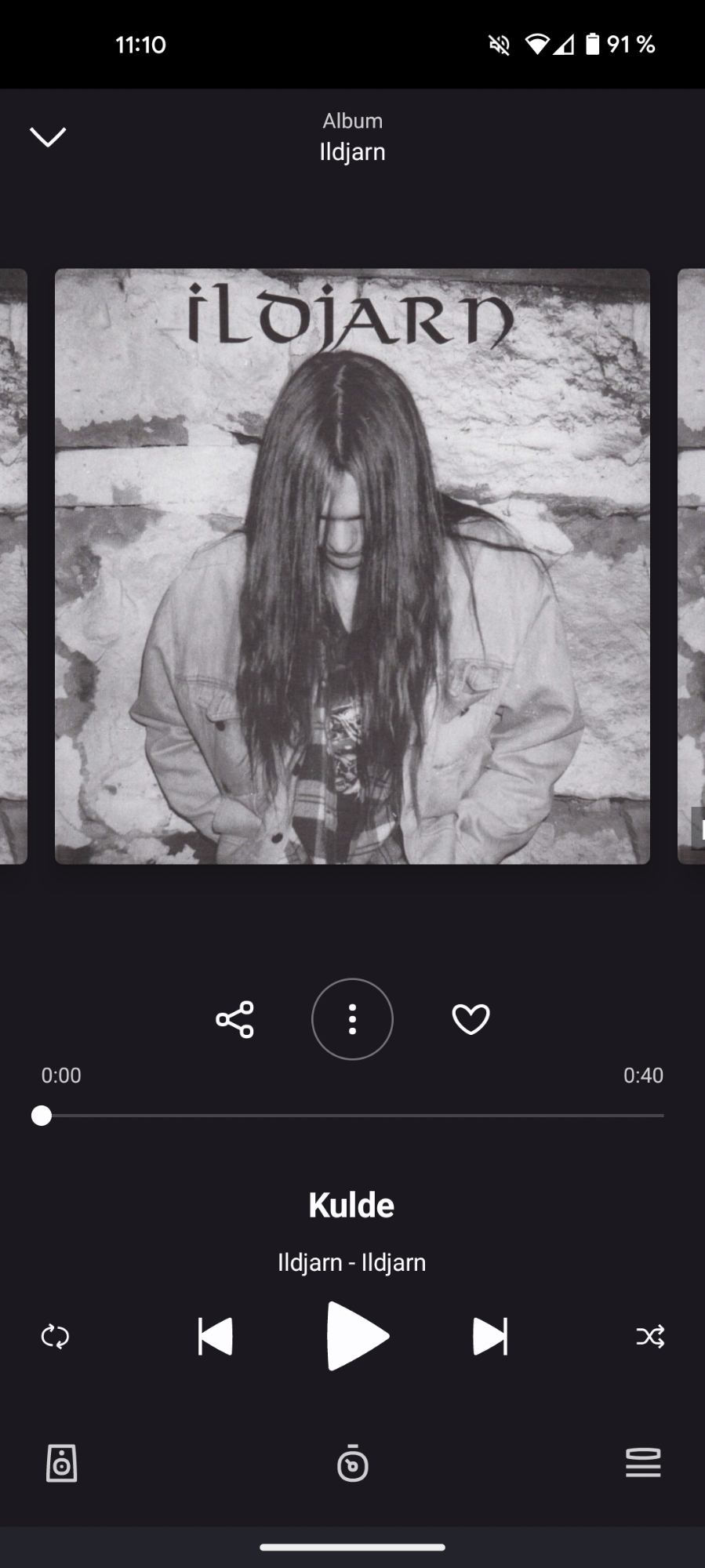This screenshot has width=705, height=1568.
Task: Tap the Ildjarn album cover art
Action: [x=352, y=566]
